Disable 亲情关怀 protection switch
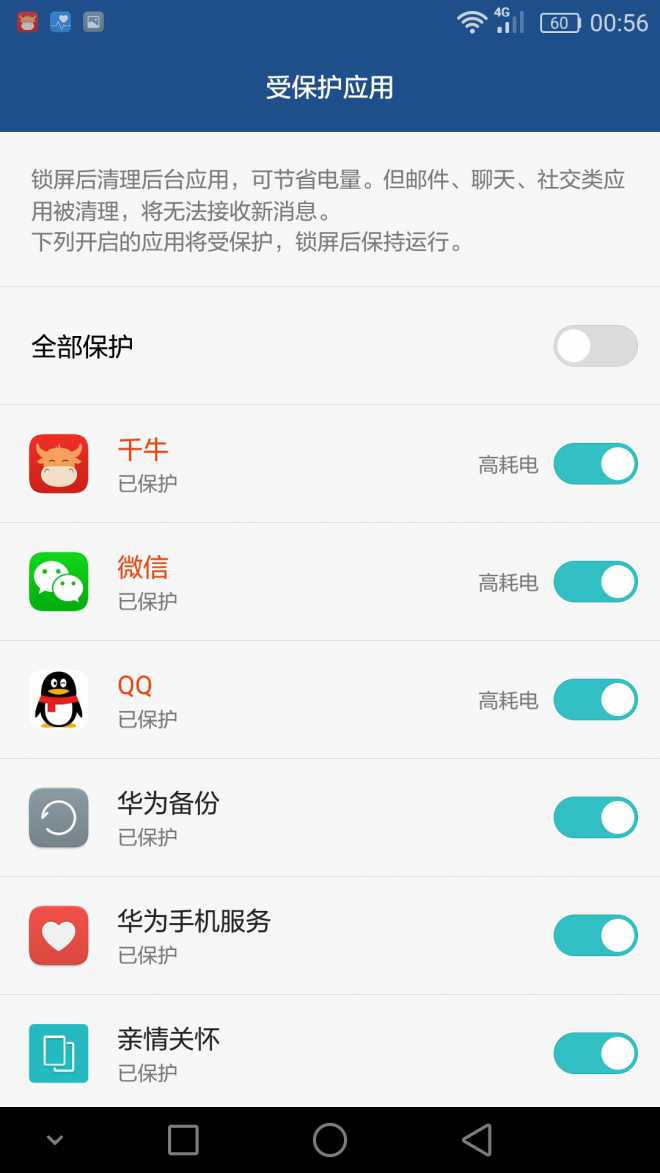660x1173 pixels. pos(595,1054)
